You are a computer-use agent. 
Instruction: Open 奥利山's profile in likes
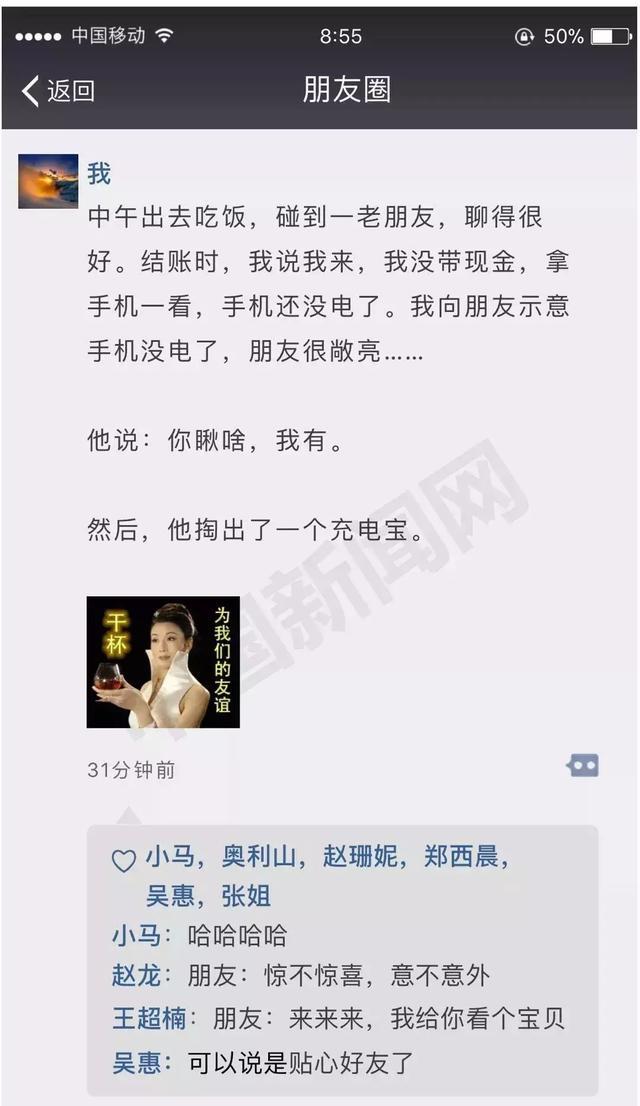(259, 857)
